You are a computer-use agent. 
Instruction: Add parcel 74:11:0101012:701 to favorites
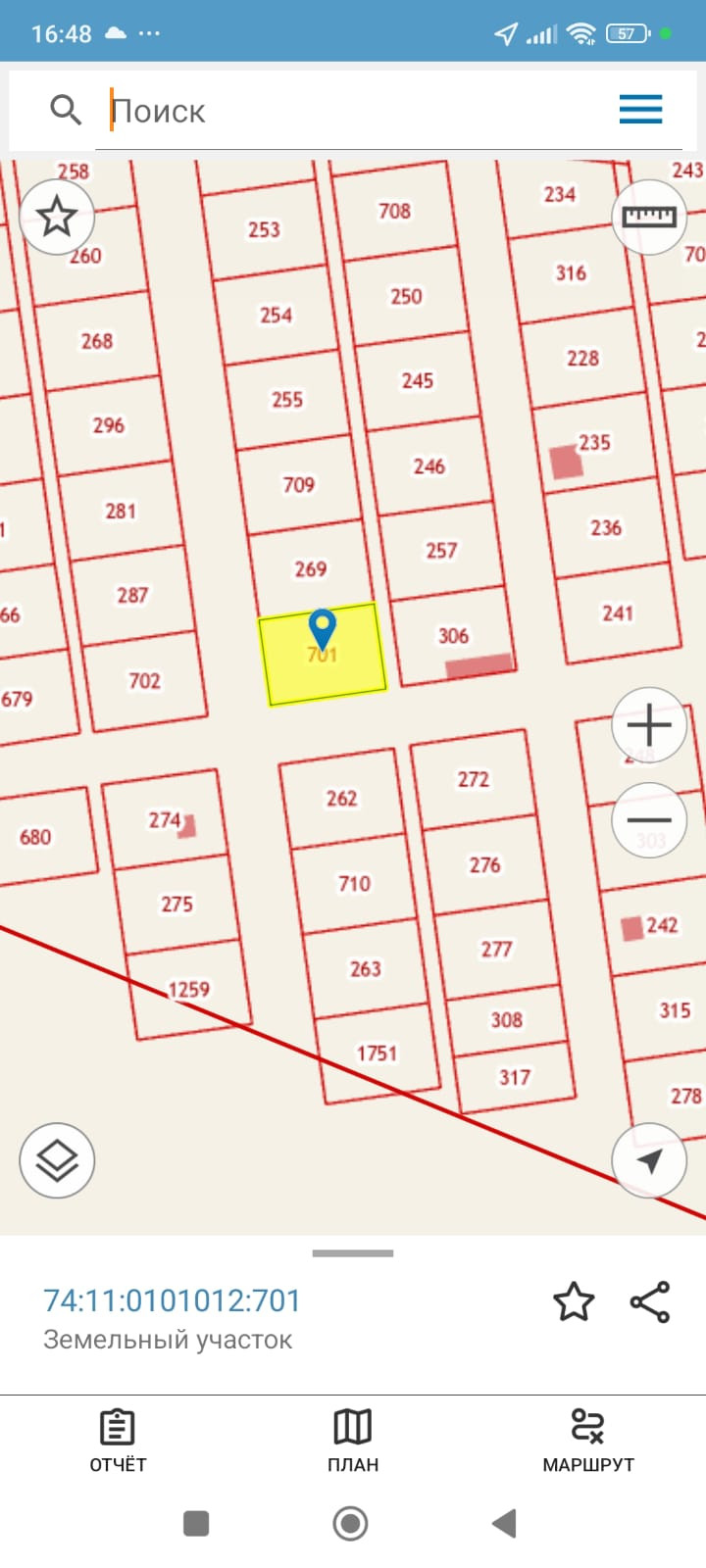[574, 1301]
